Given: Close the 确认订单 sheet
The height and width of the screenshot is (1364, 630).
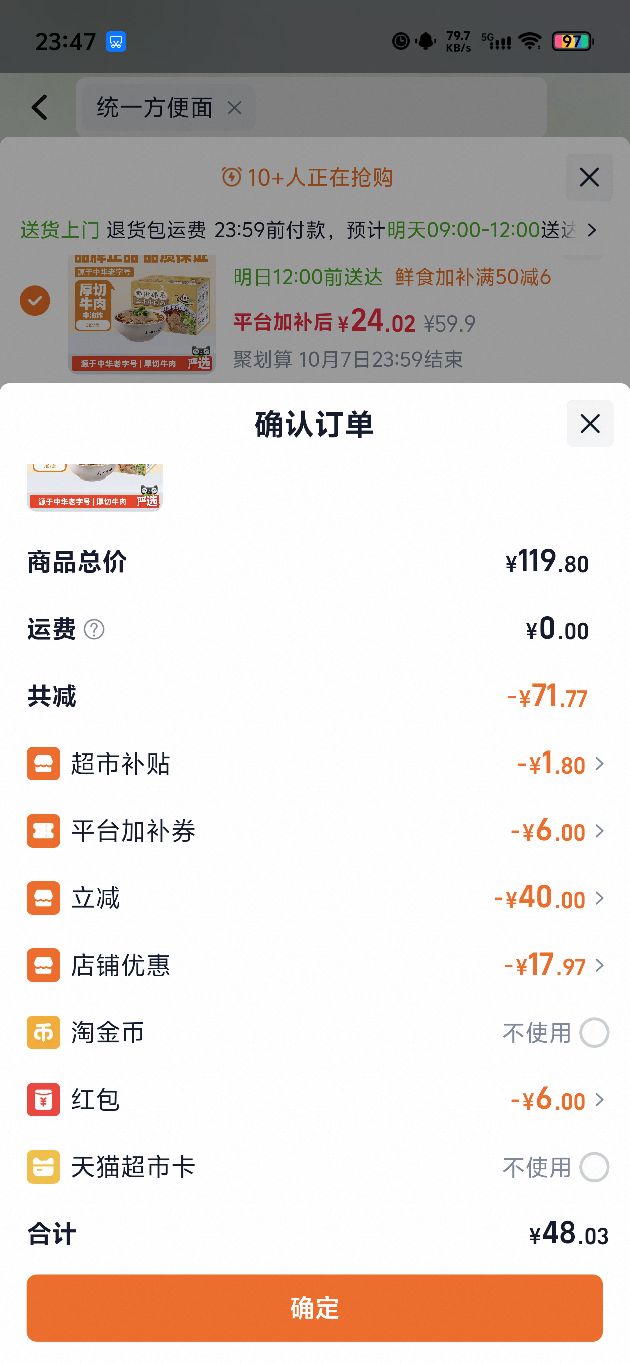Looking at the screenshot, I should [x=590, y=424].
